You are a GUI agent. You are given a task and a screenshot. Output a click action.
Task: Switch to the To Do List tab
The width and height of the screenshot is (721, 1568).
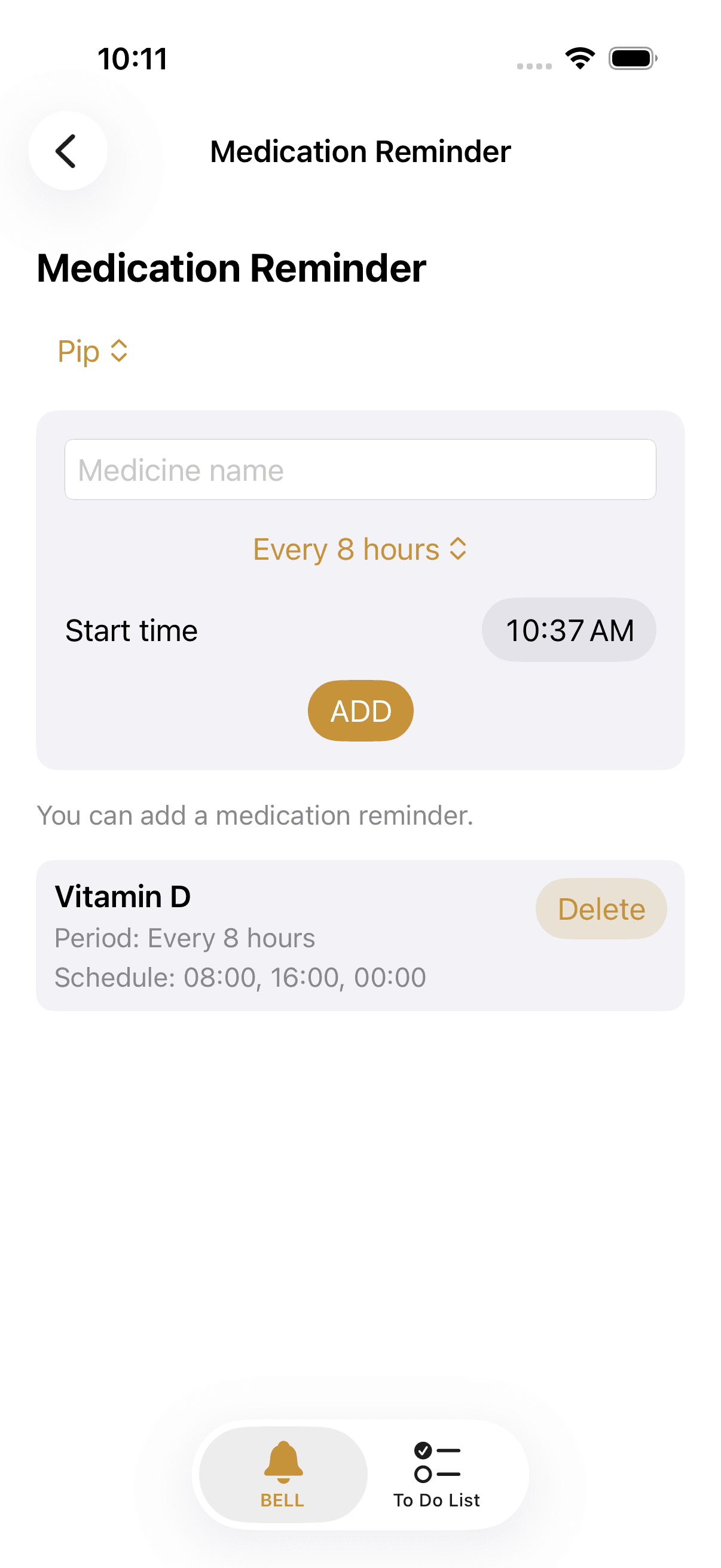[x=436, y=1474]
